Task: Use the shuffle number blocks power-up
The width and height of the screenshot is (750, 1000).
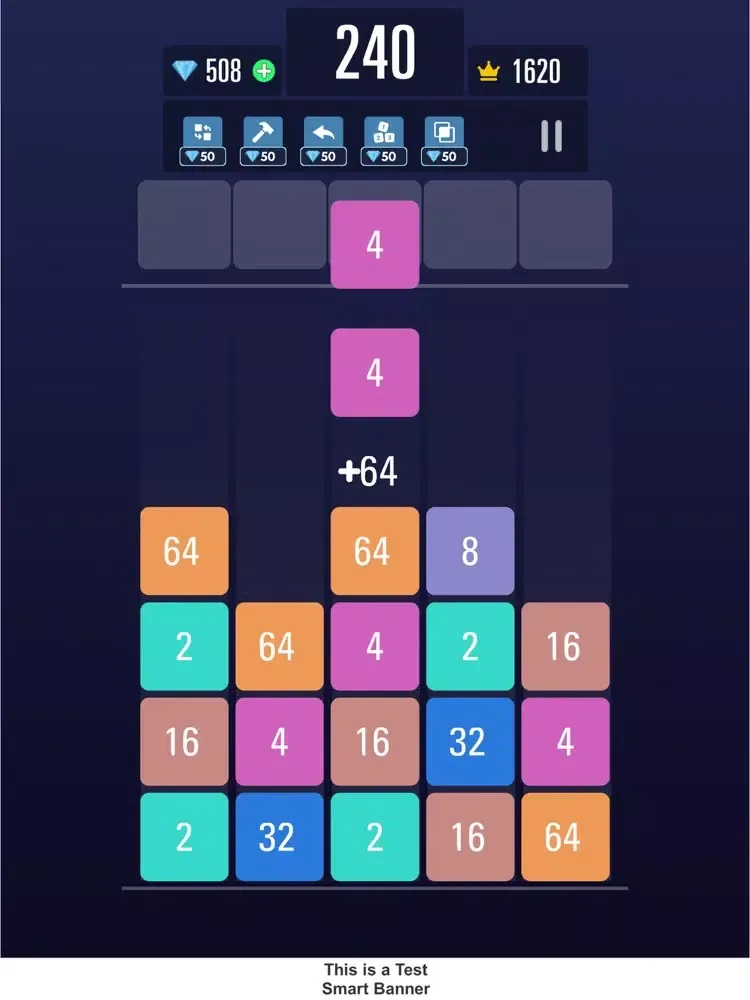Action: 384,133
